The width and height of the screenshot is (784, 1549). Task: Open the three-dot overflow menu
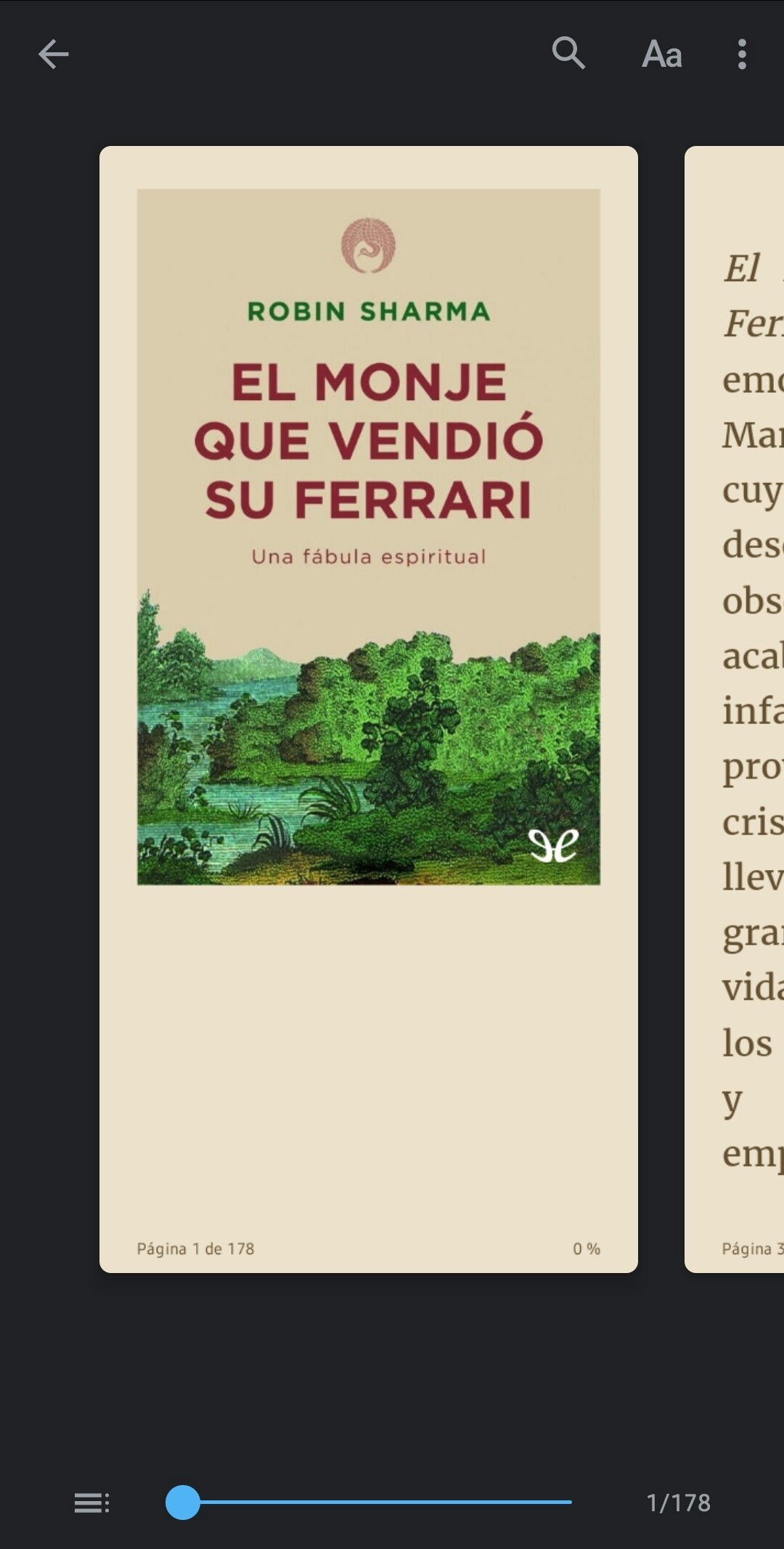tap(741, 54)
